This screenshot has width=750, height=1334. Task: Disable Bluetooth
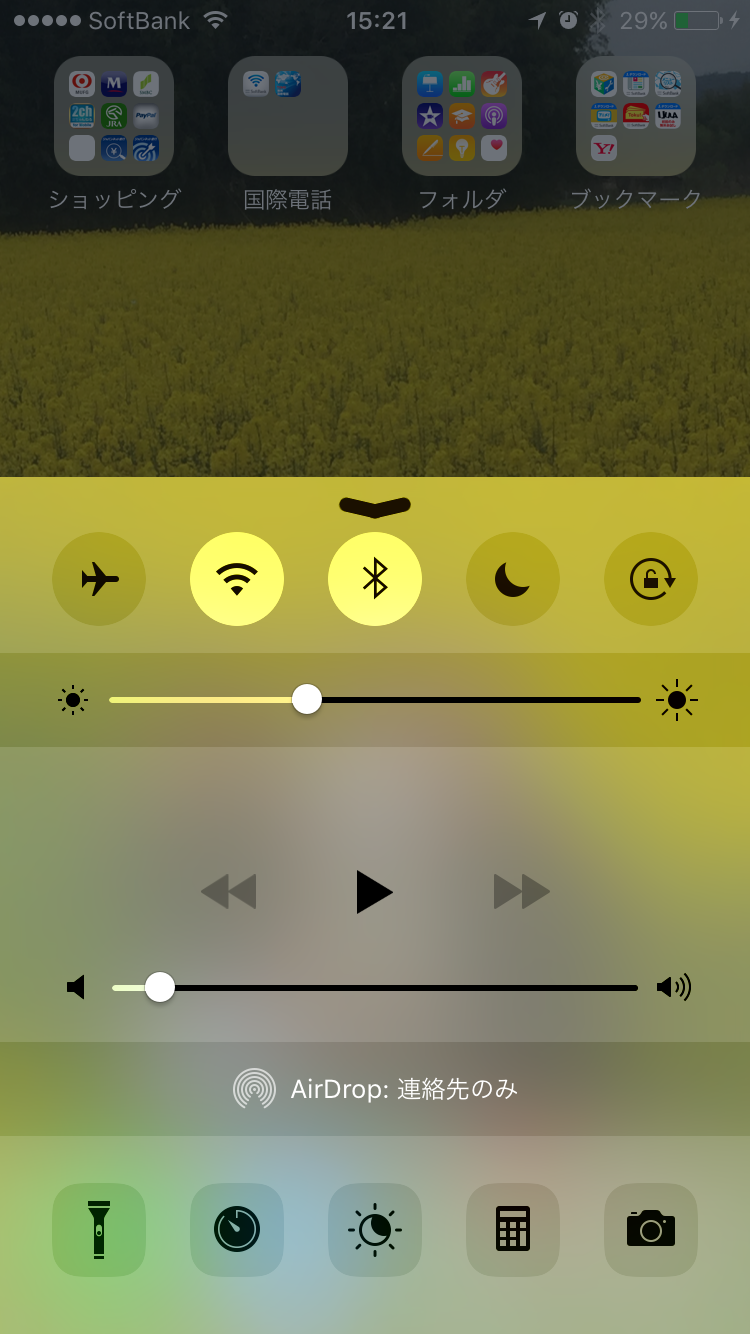pos(375,579)
